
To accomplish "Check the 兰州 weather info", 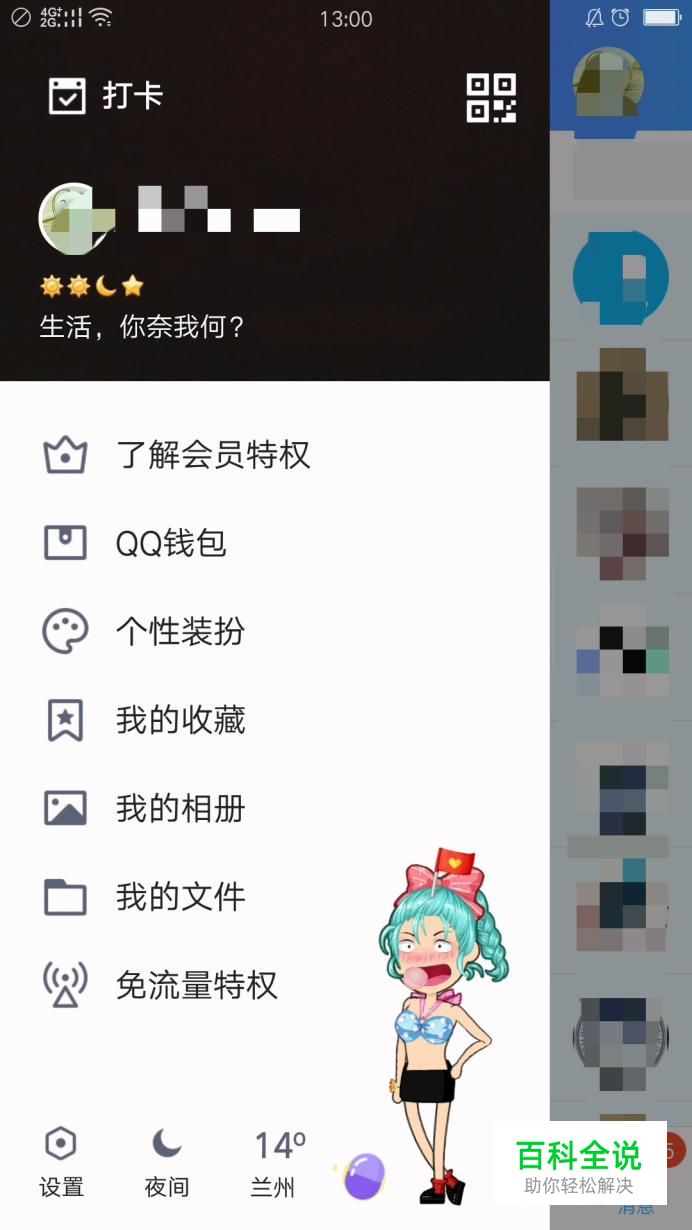I will click(275, 1162).
